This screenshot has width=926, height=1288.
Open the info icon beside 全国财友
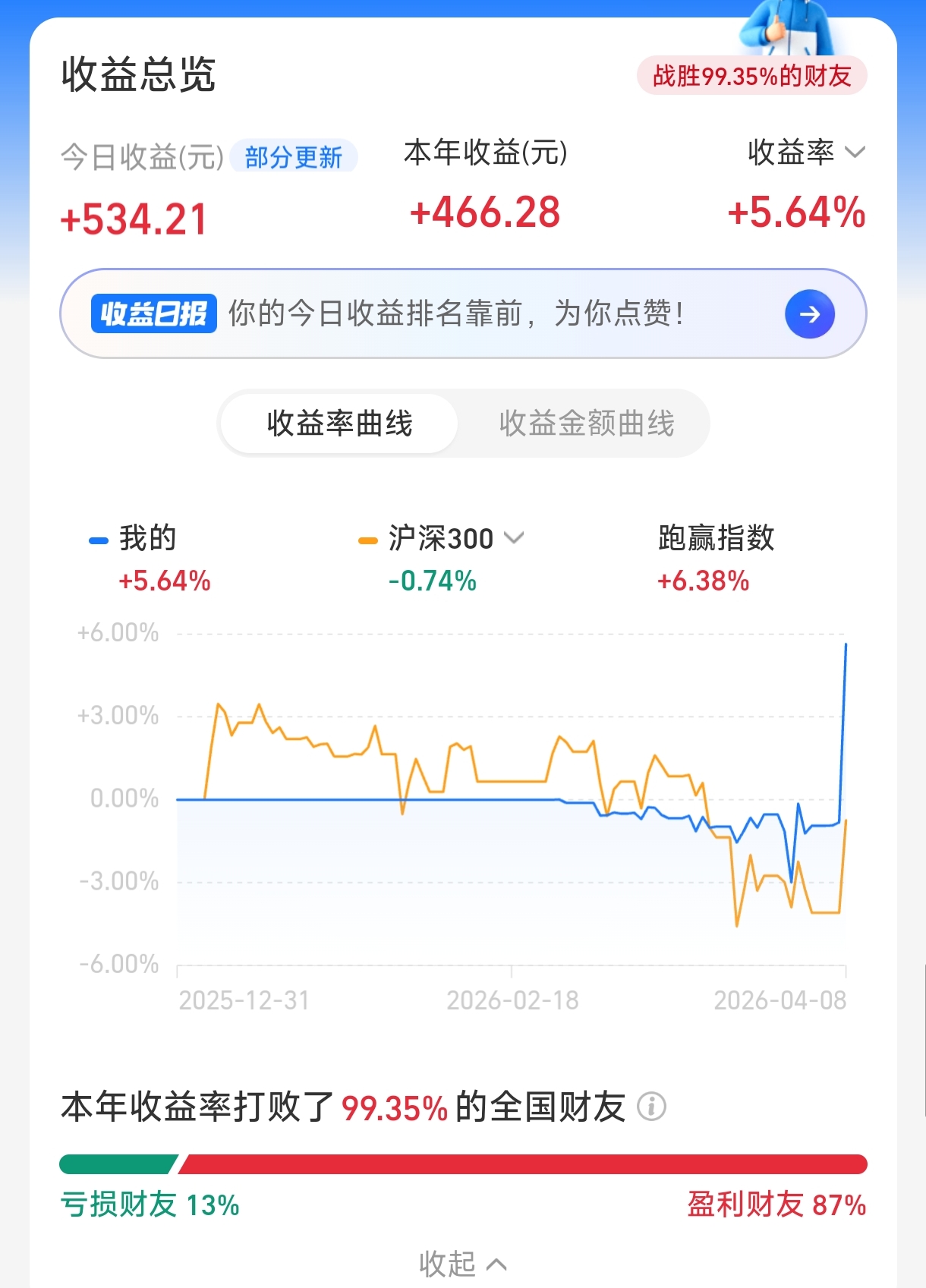pos(651,1107)
